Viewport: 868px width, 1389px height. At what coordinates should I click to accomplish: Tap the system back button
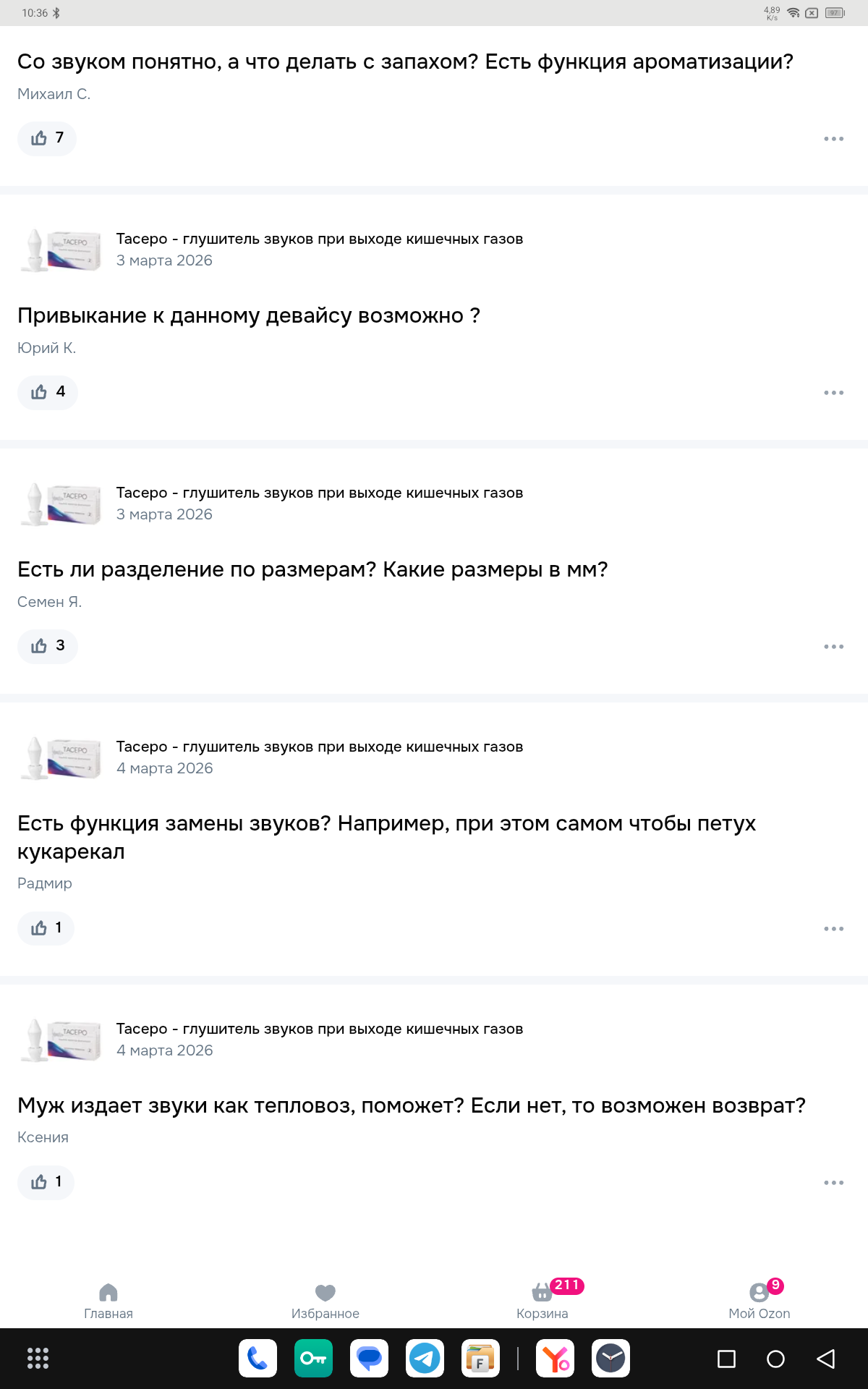825,1359
